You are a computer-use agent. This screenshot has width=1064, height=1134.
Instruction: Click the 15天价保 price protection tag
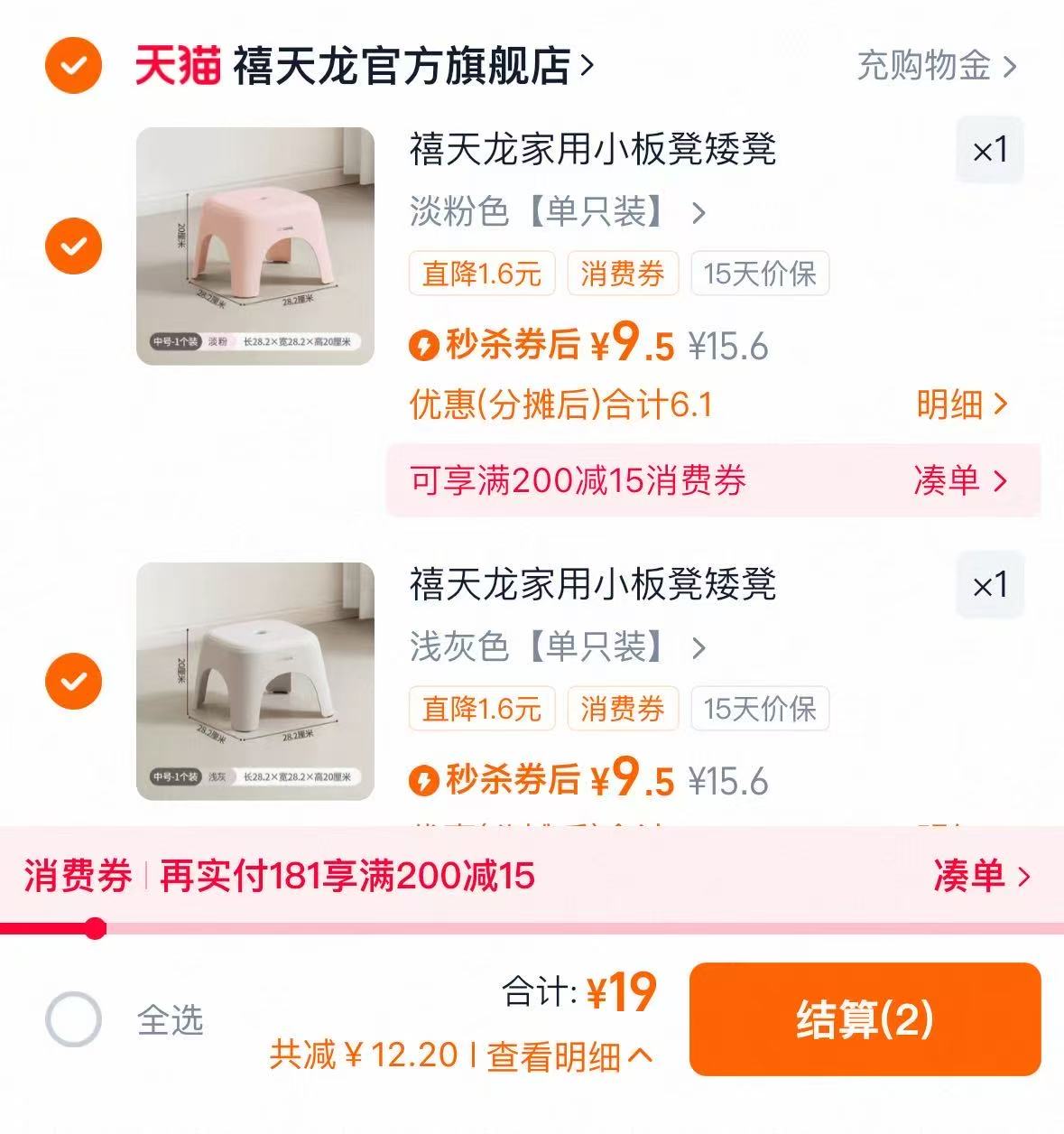coord(759,275)
